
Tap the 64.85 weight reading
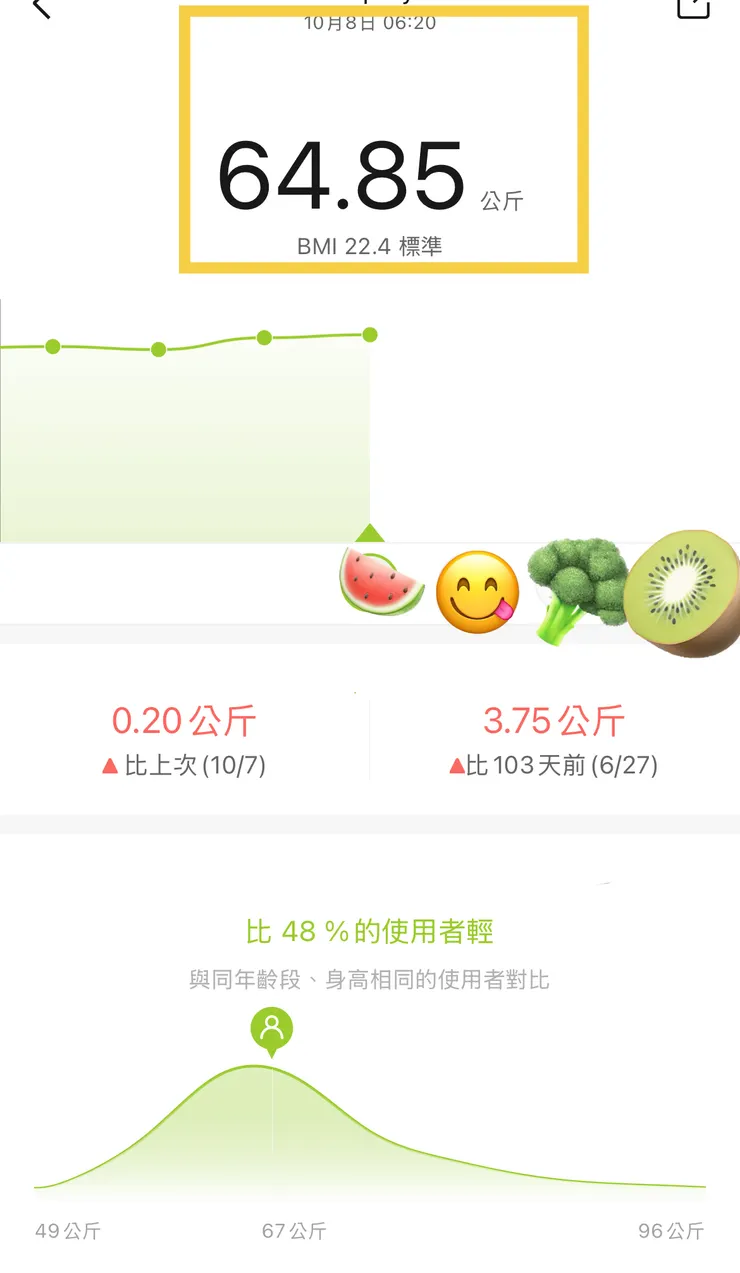pos(340,175)
